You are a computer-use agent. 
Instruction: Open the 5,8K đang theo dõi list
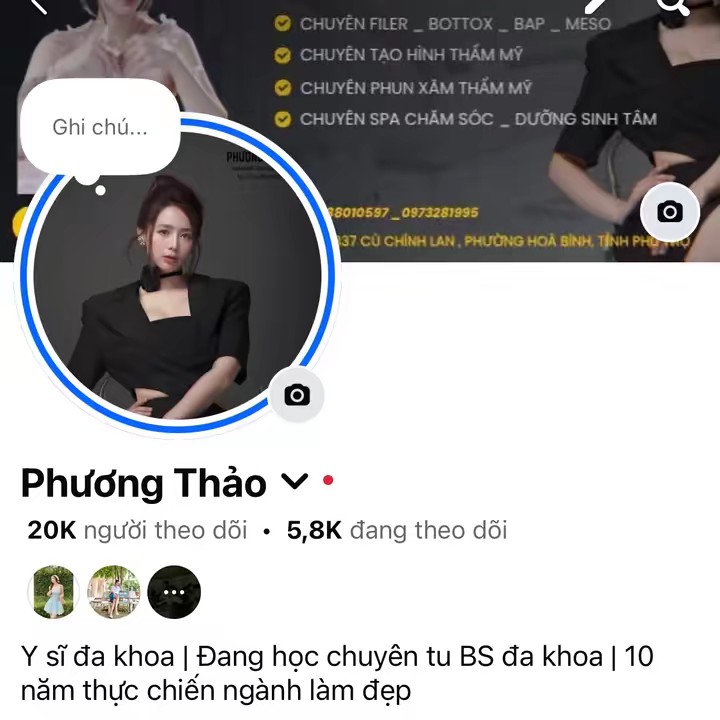396,530
